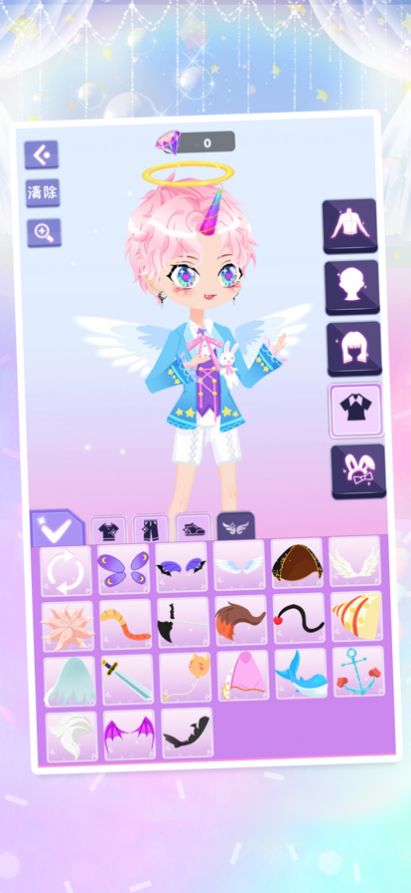Choose the teal anchor item
411x893 pixels.
tap(359, 672)
